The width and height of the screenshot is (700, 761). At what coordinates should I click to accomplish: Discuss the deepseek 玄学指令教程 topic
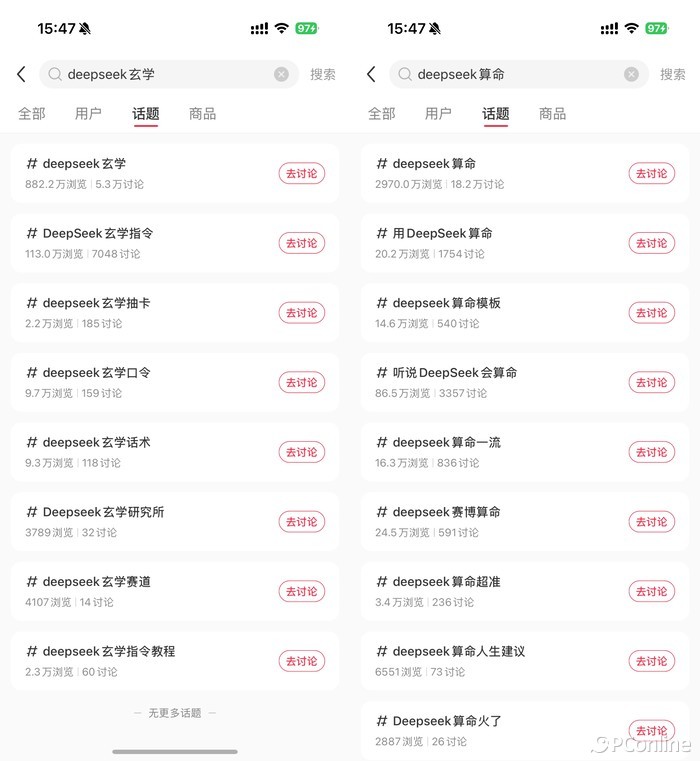click(301, 661)
